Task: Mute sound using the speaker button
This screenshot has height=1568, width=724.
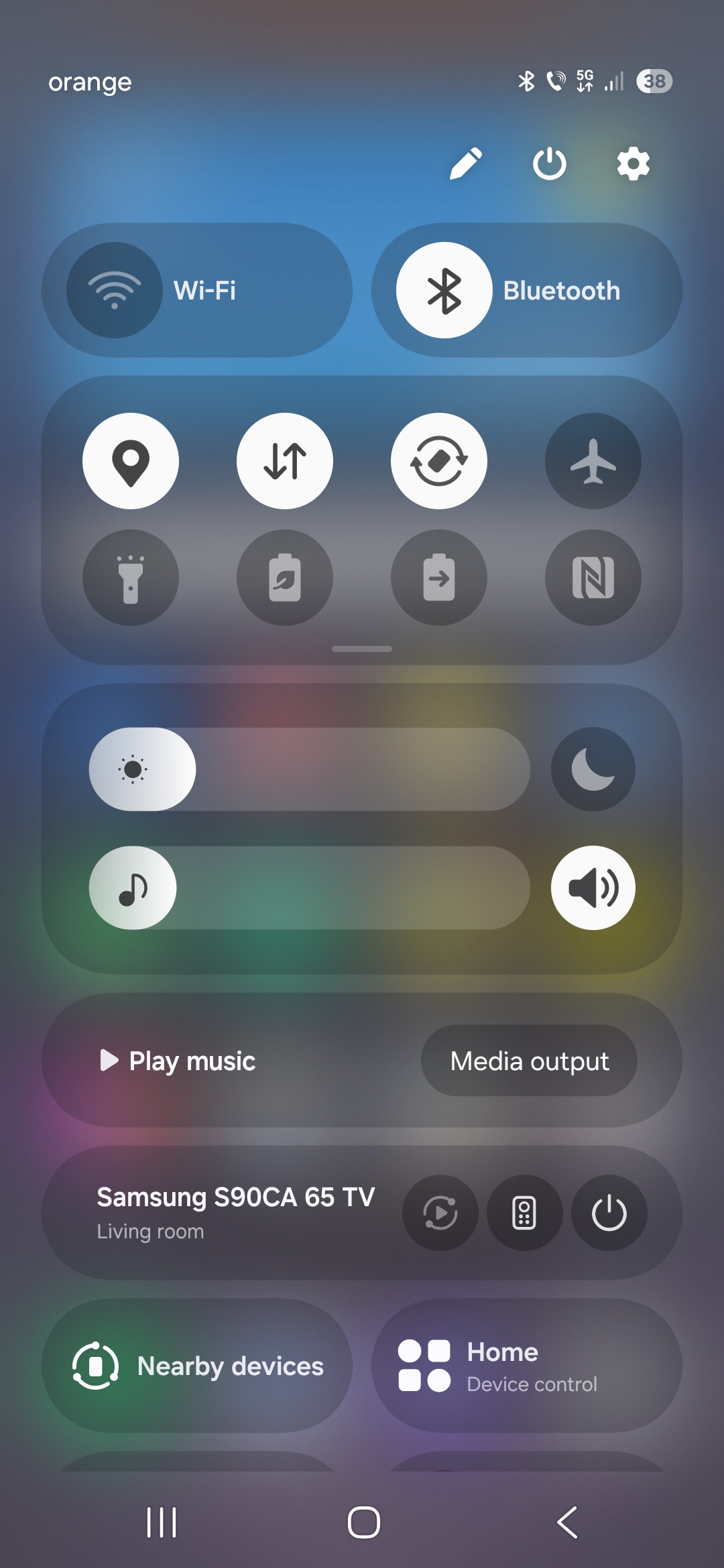Action: click(x=593, y=888)
